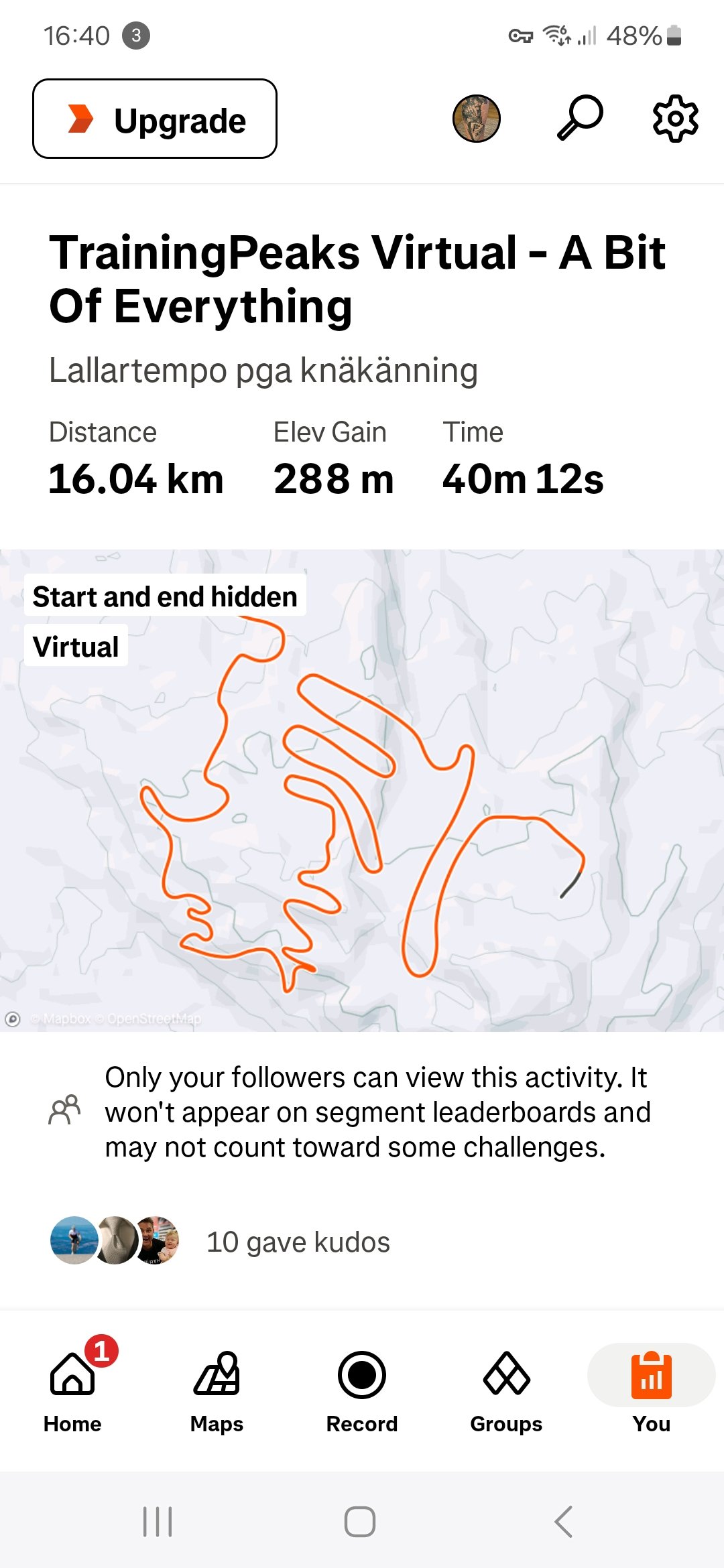Viewport: 724px width, 1568px height.
Task: Open the TrainingPeaks Virtual activity title
Action: click(357, 279)
